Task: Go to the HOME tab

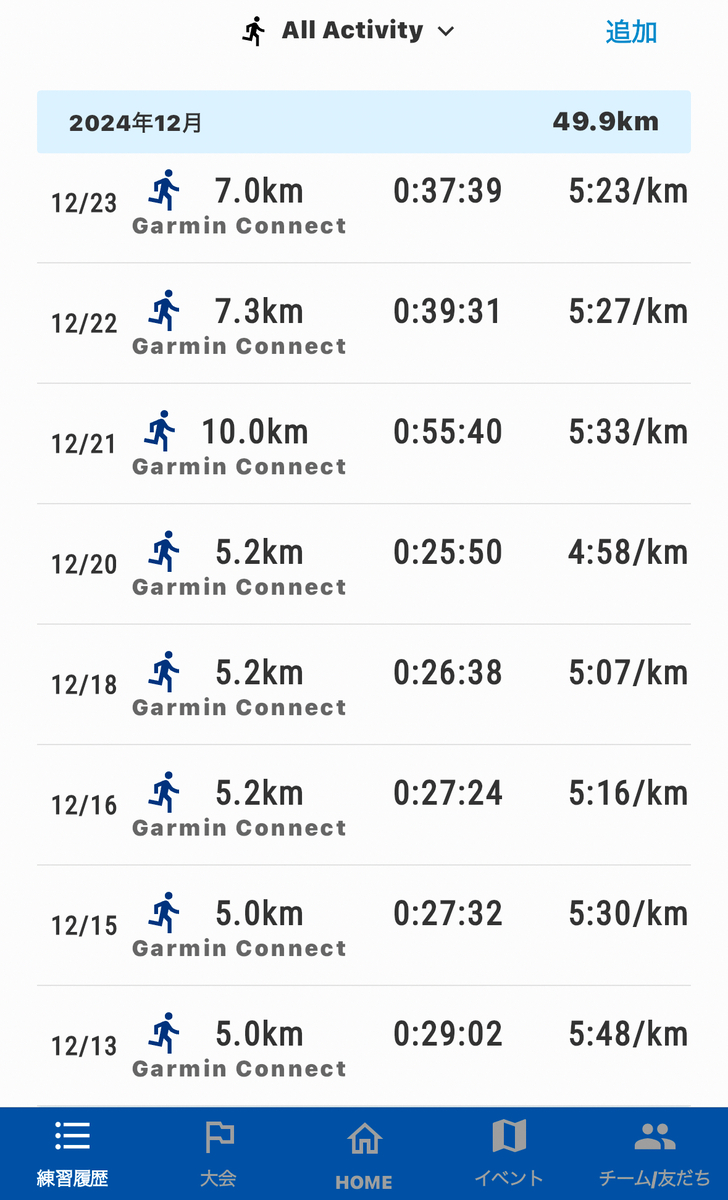Action: pos(364,1153)
